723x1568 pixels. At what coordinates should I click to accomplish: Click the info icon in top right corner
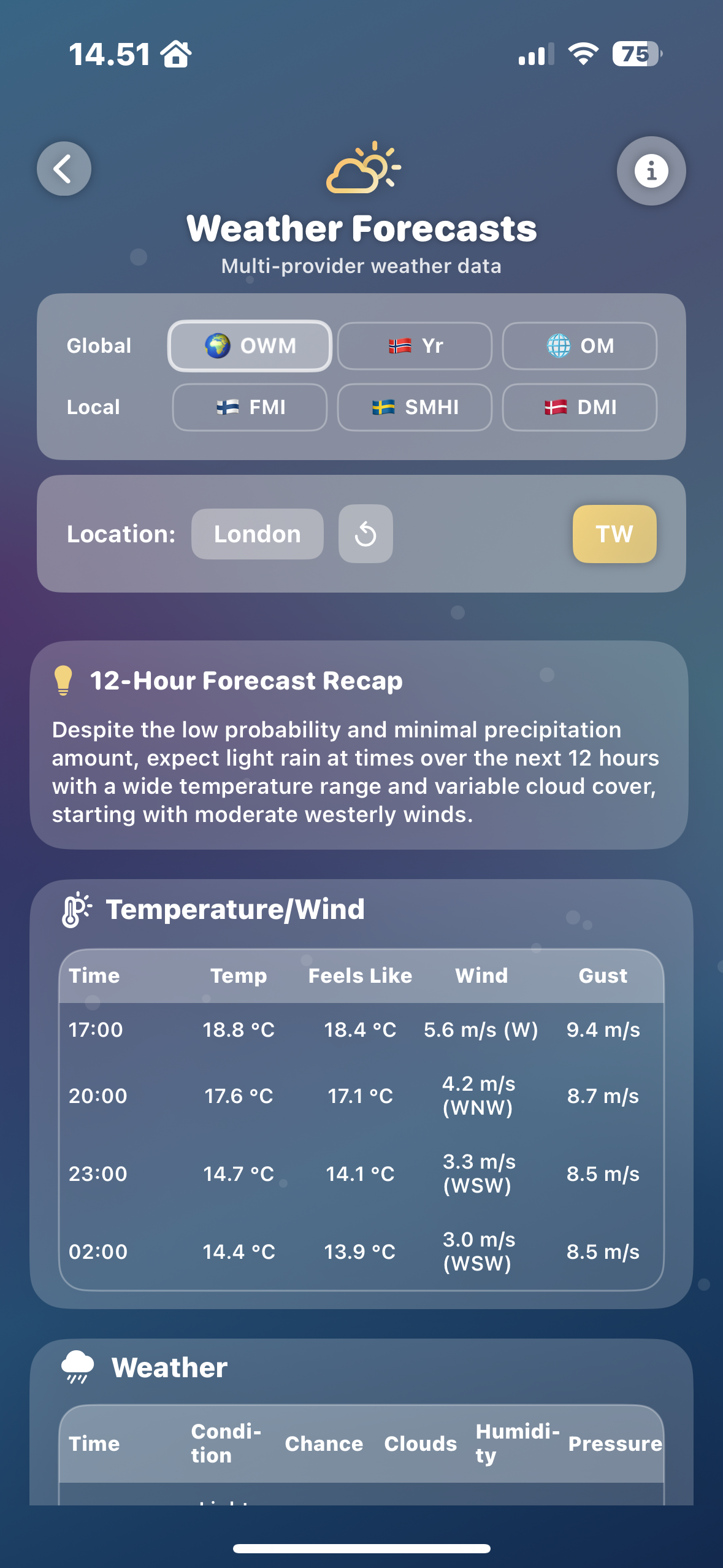651,171
